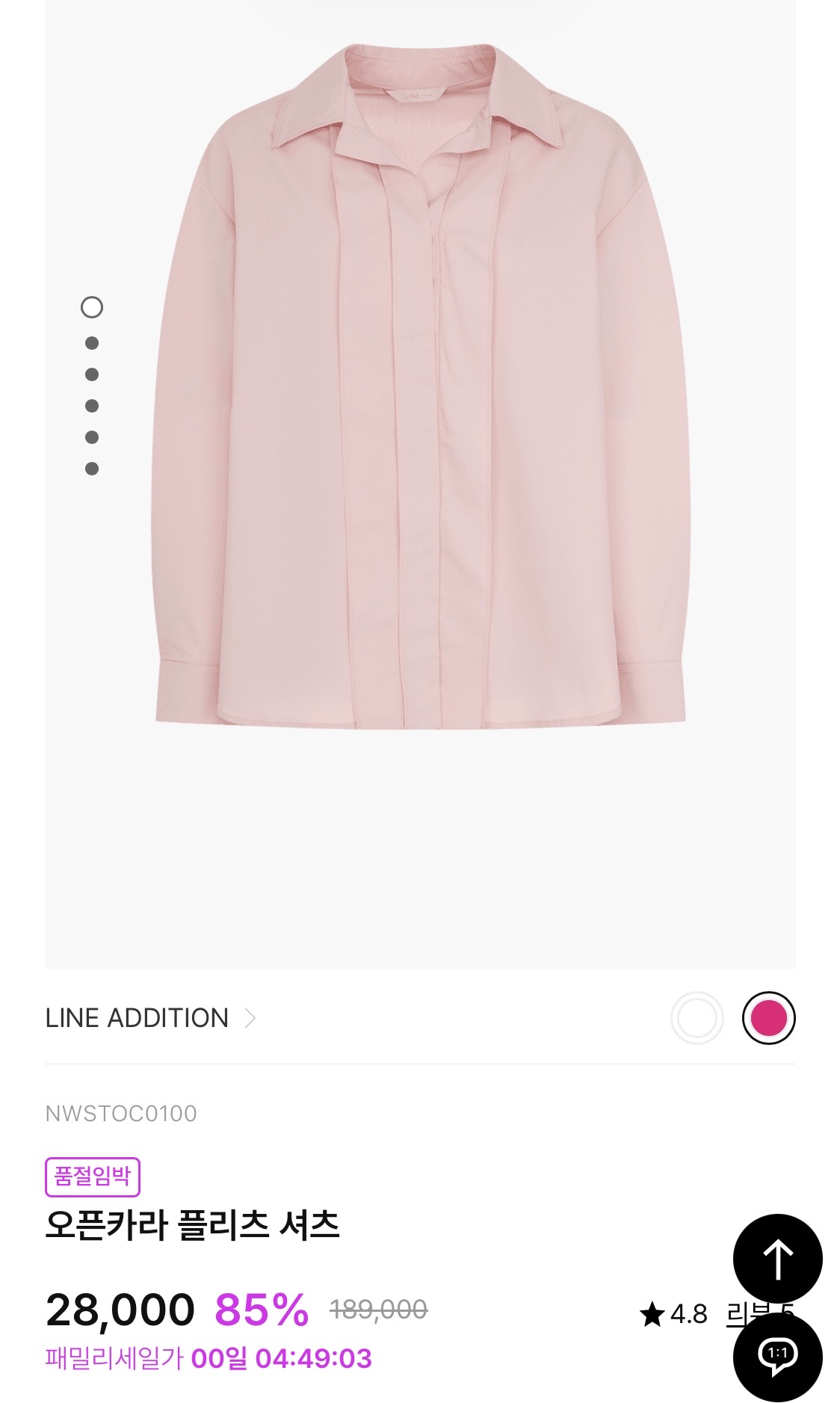The width and height of the screenshot is (840, 1403).
Task: View the second product image via indicator dot
Action: 92,343
